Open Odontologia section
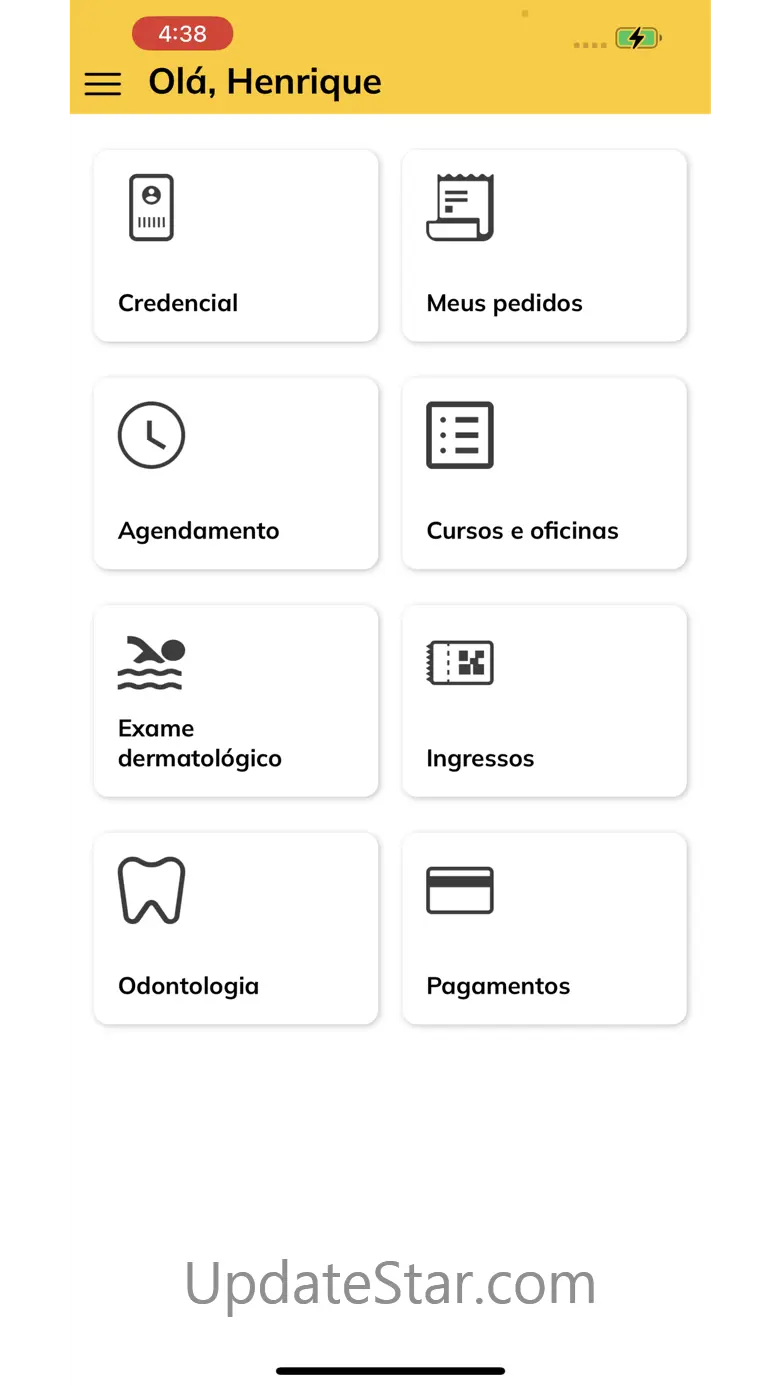Screen dimensions: 780x1387 pos(236,928)
